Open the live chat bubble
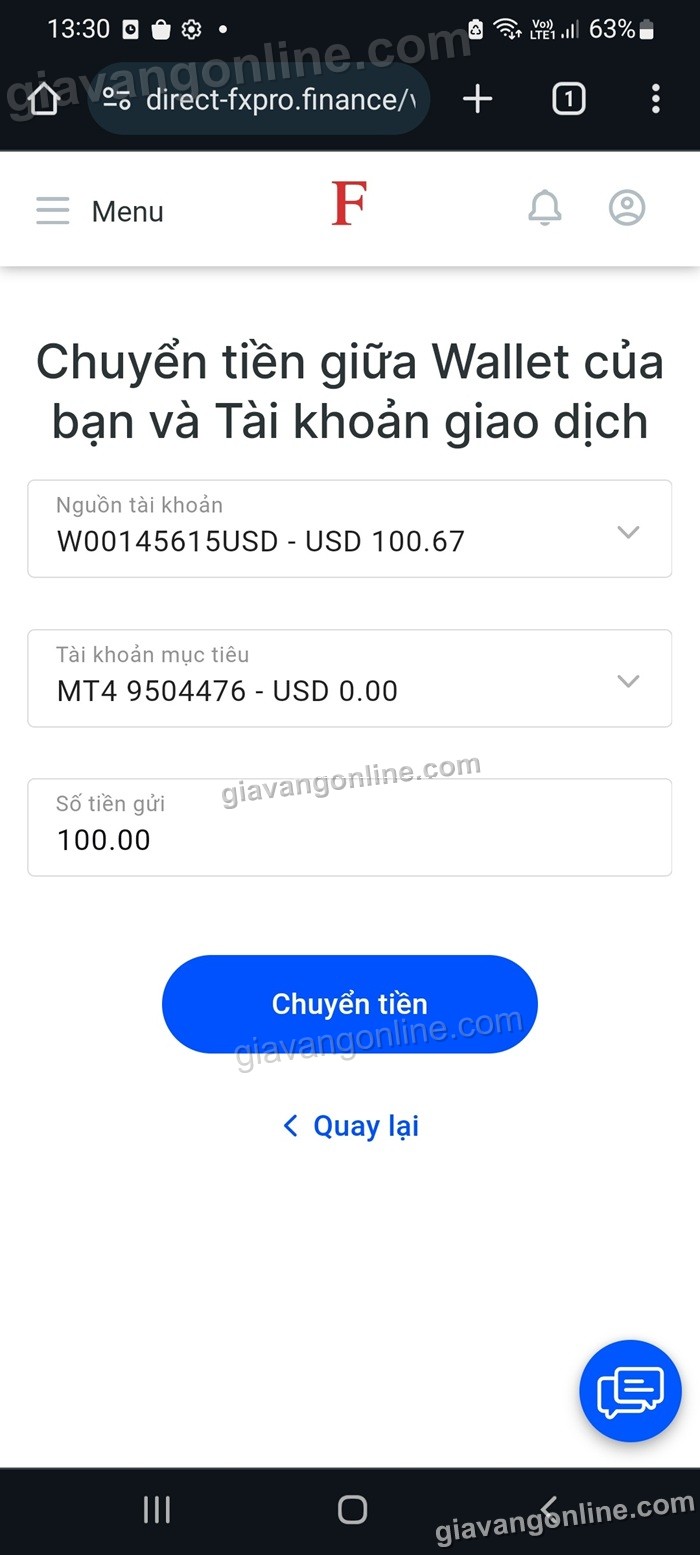This screenshot has width=700, height=1555. [x=630, y=1391]
